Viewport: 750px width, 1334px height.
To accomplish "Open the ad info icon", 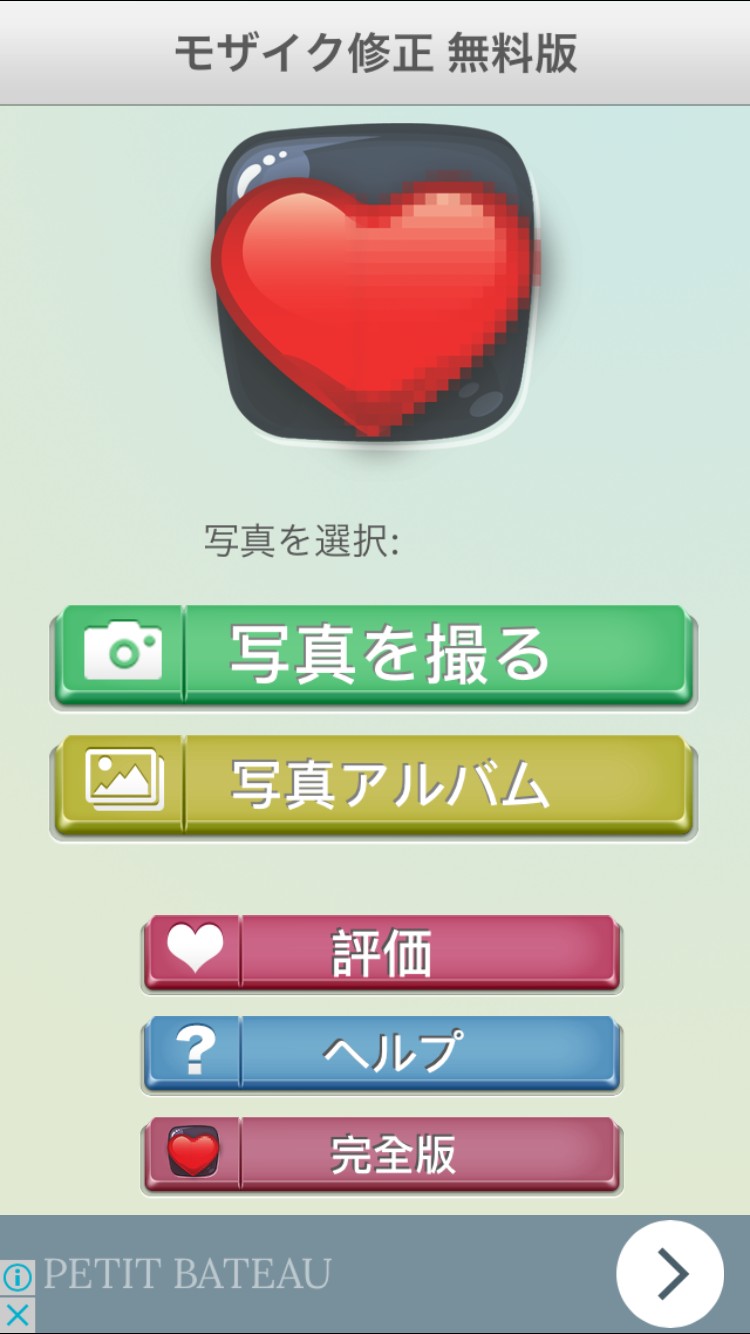I will tap(17, 1276).
